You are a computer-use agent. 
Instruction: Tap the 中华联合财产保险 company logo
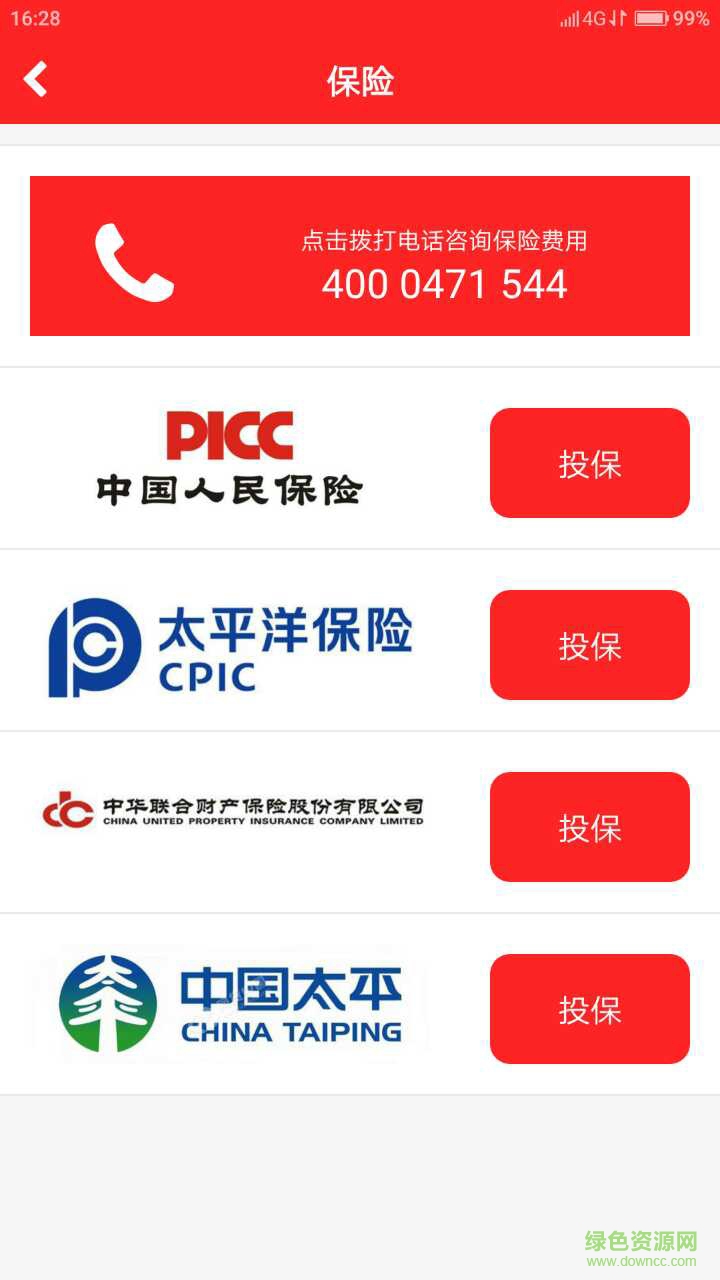[235, 807]
